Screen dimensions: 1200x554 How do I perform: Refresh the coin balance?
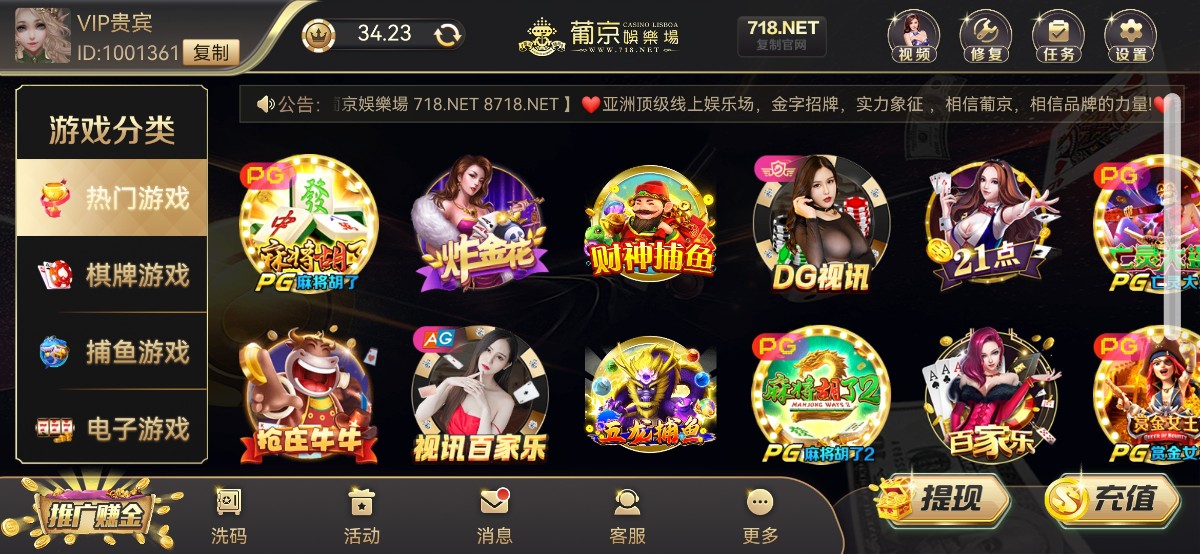click(447, 34)
